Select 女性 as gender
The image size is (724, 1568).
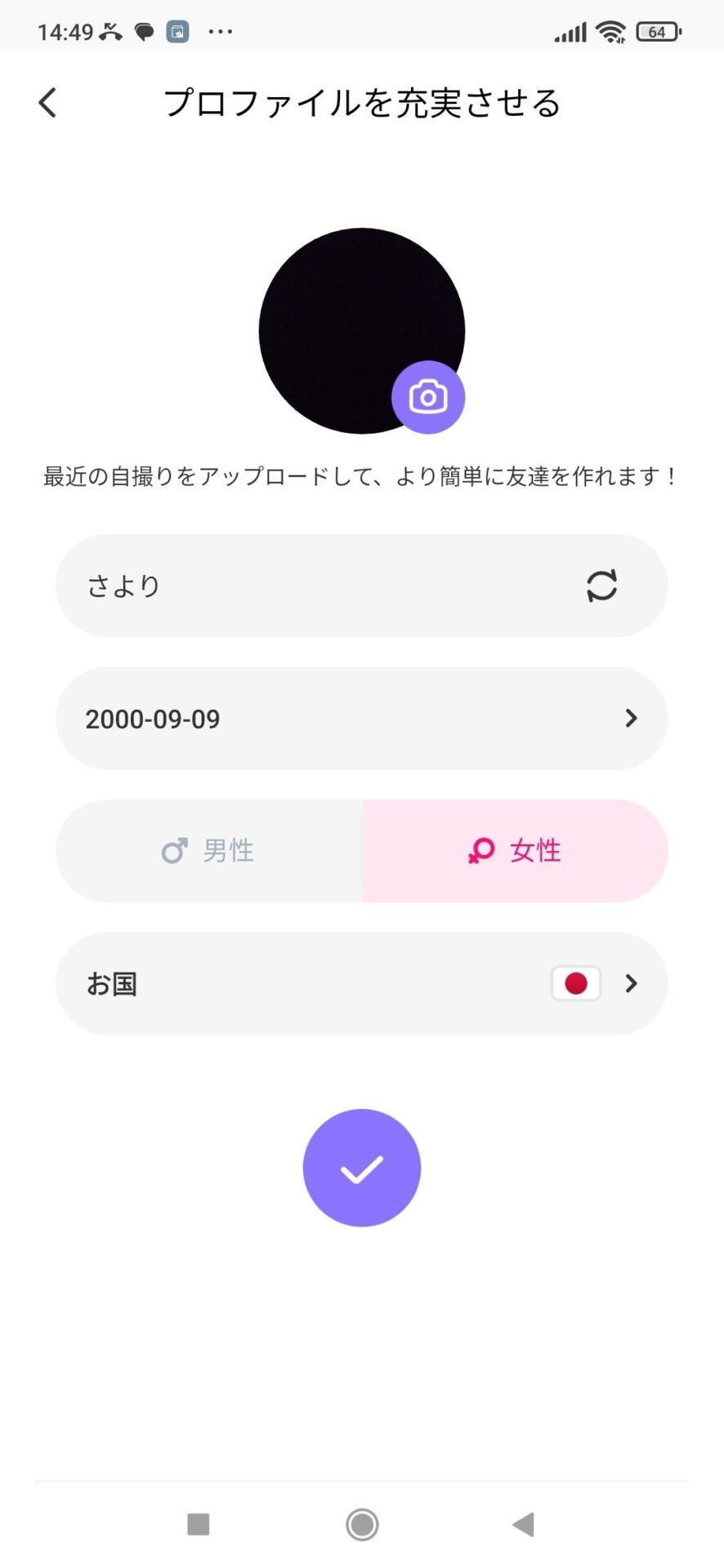pos(515,851)
